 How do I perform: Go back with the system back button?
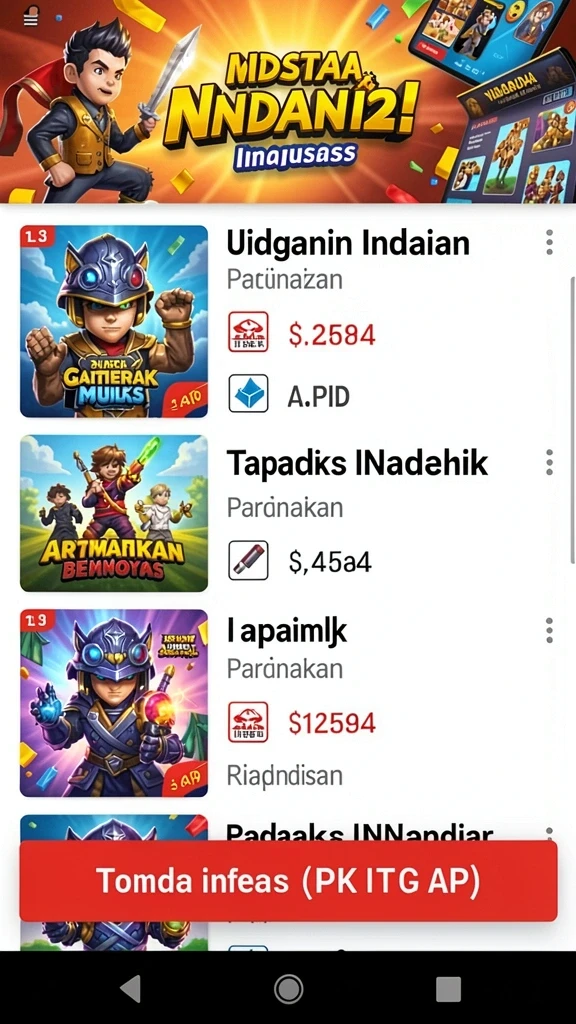(x=131, y=989)
